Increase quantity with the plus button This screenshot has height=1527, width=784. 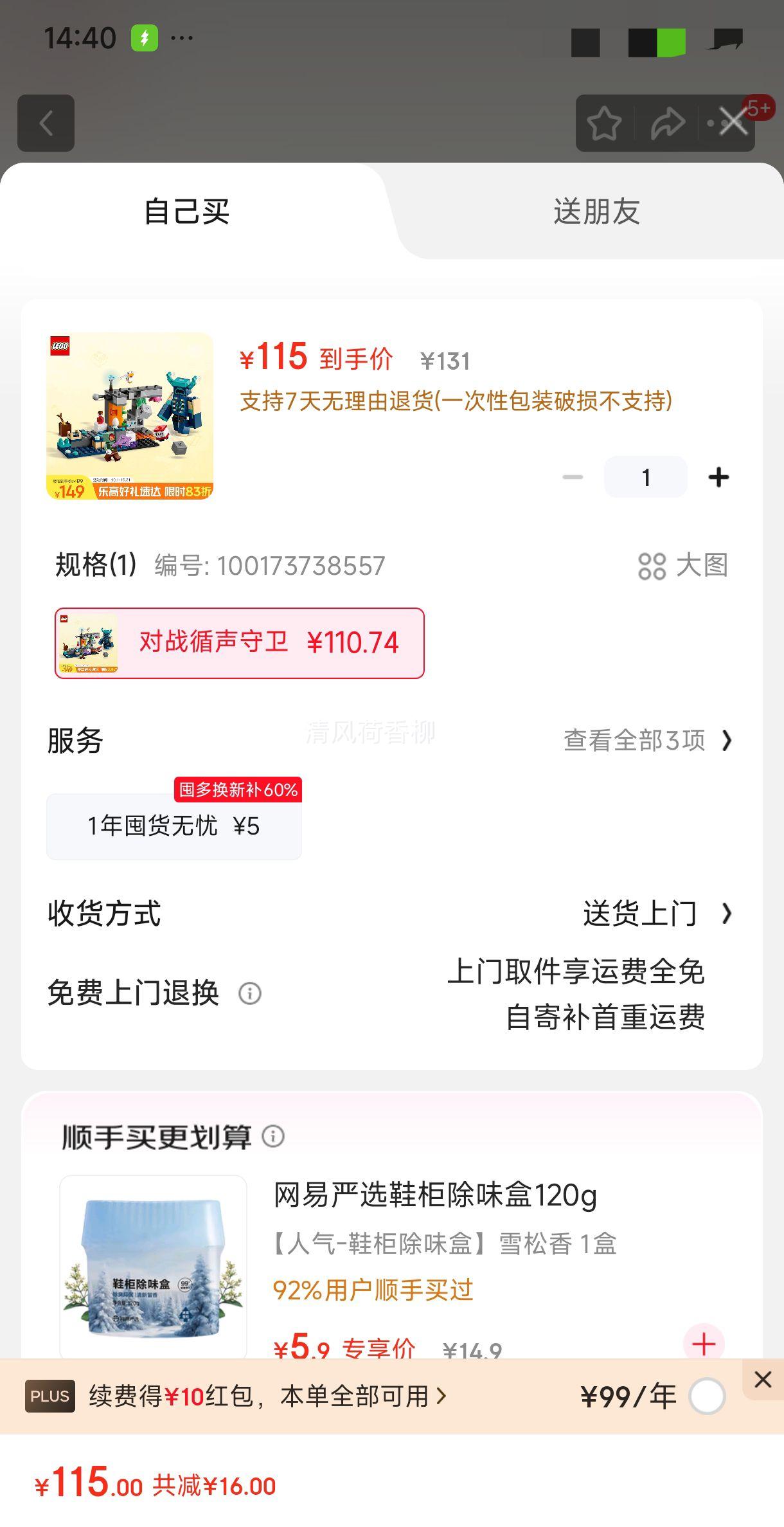tap(718, 477)
